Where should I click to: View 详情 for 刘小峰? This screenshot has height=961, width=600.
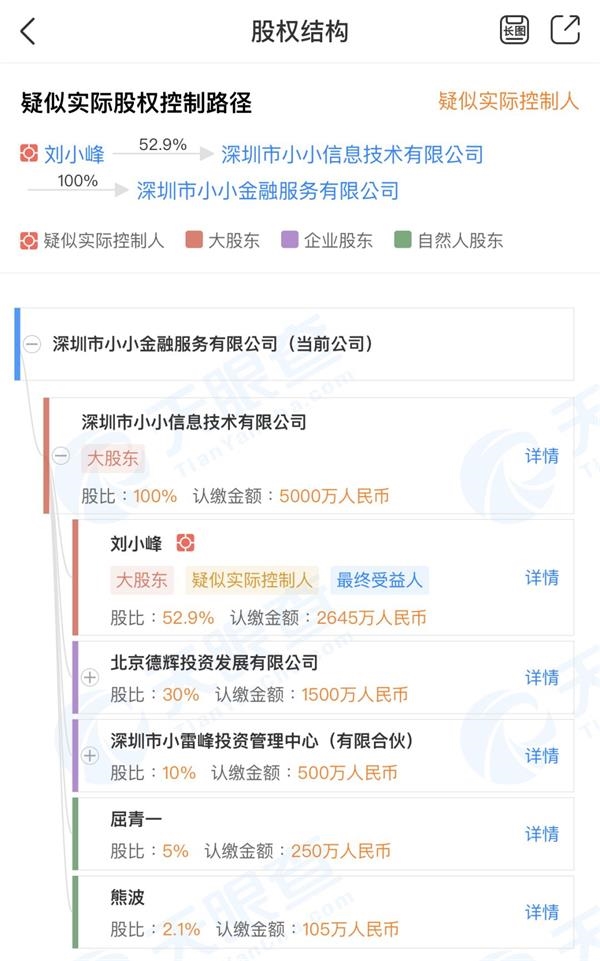(x=542, y=577)
